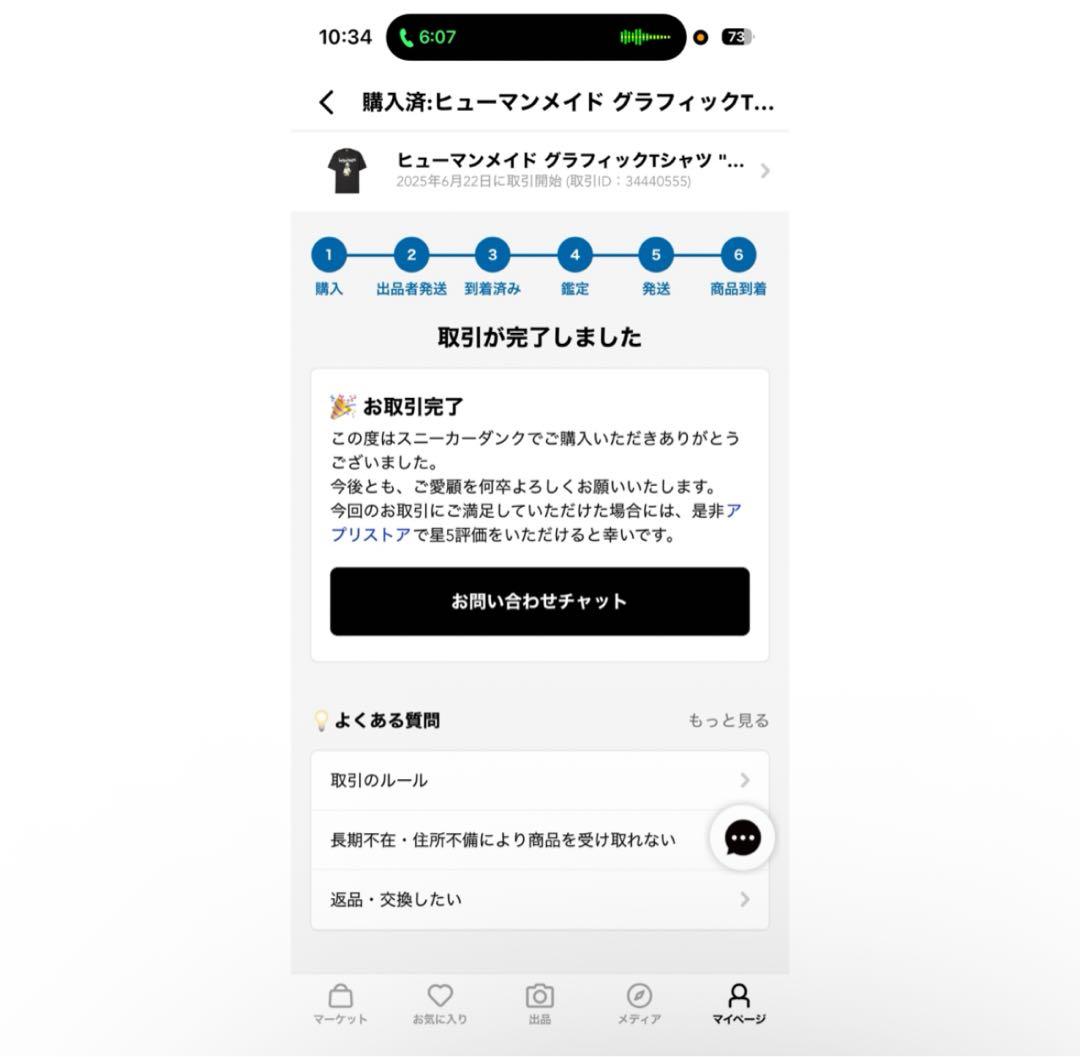1080x1057 pixels.
Task: Open 長期不在・住所不備により商品を受け取れない question
Action: pyautogui.click(x=510, y=840)
